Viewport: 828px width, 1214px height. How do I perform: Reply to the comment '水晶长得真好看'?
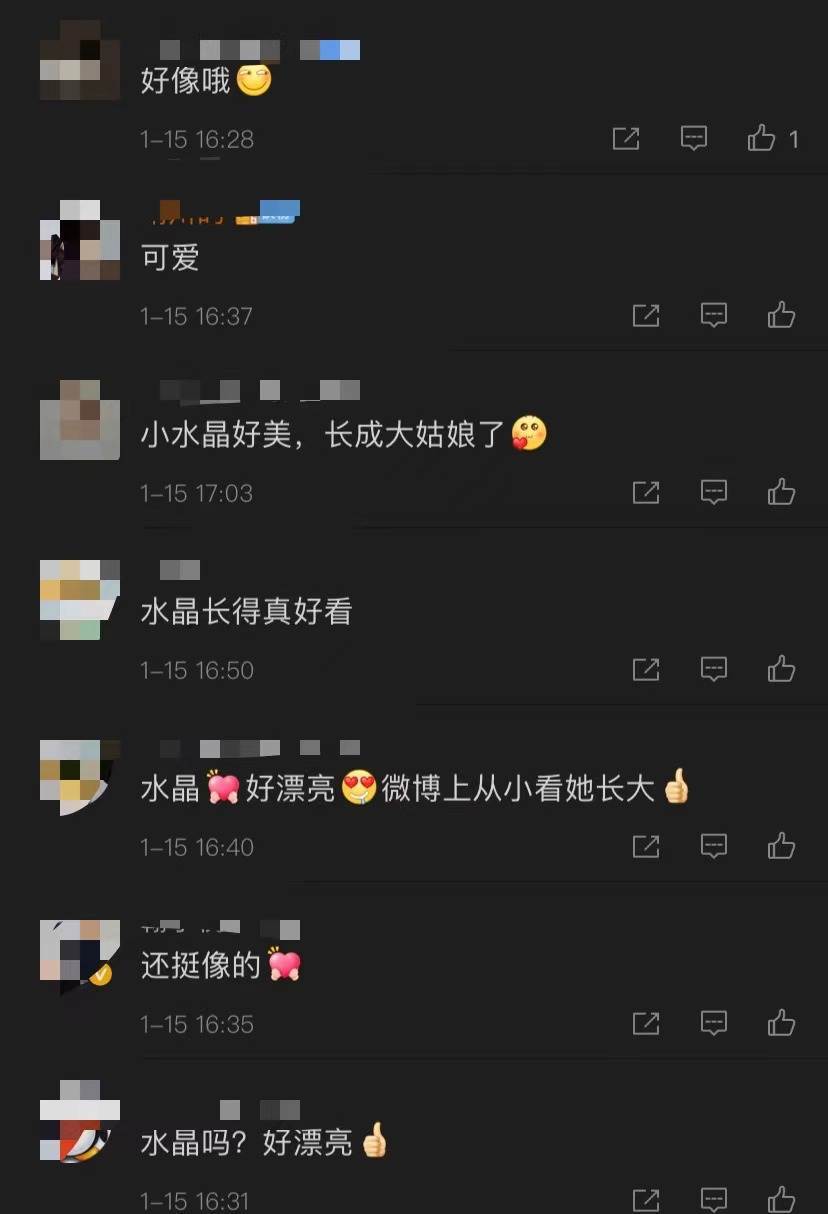tap(713, 669)
